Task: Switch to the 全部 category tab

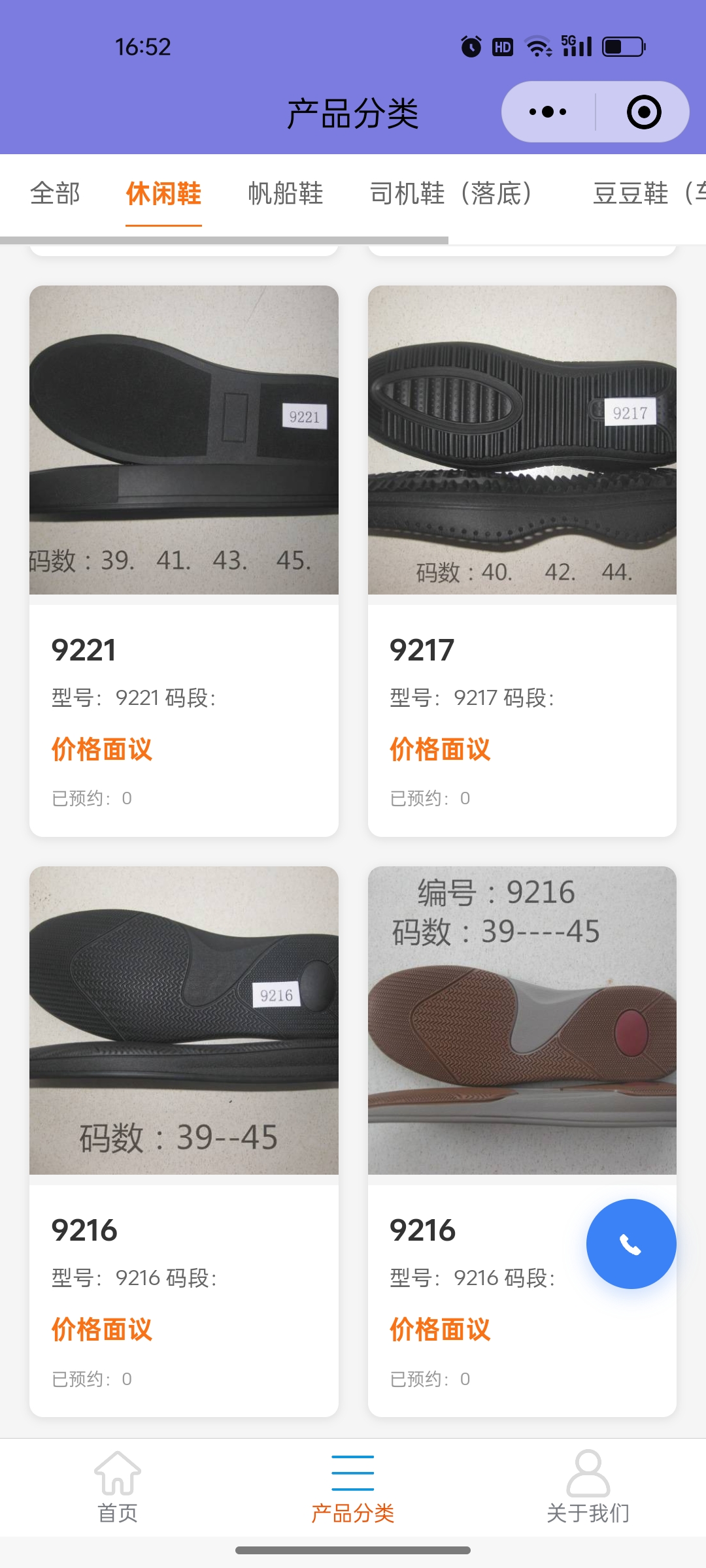Action: (55, 193)
